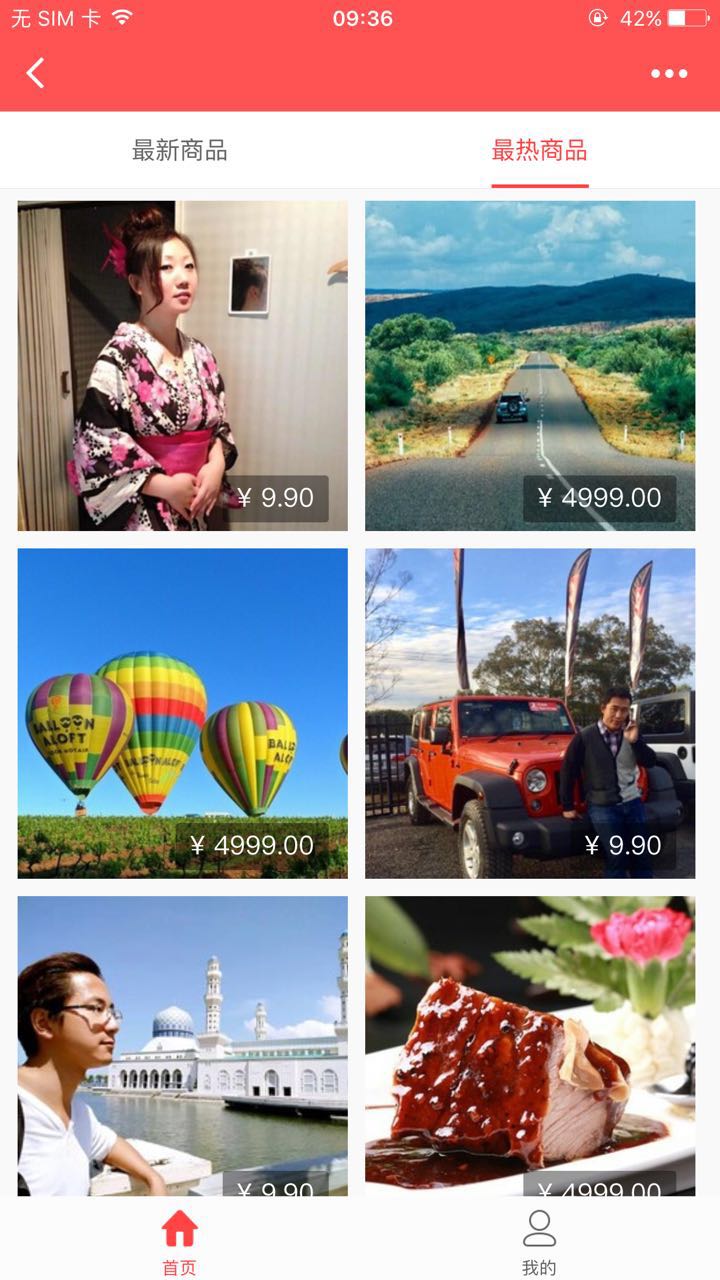Screen dimensions: 720x1280
Task: Open the 我的 profile tab
Action: [539, 1241]
